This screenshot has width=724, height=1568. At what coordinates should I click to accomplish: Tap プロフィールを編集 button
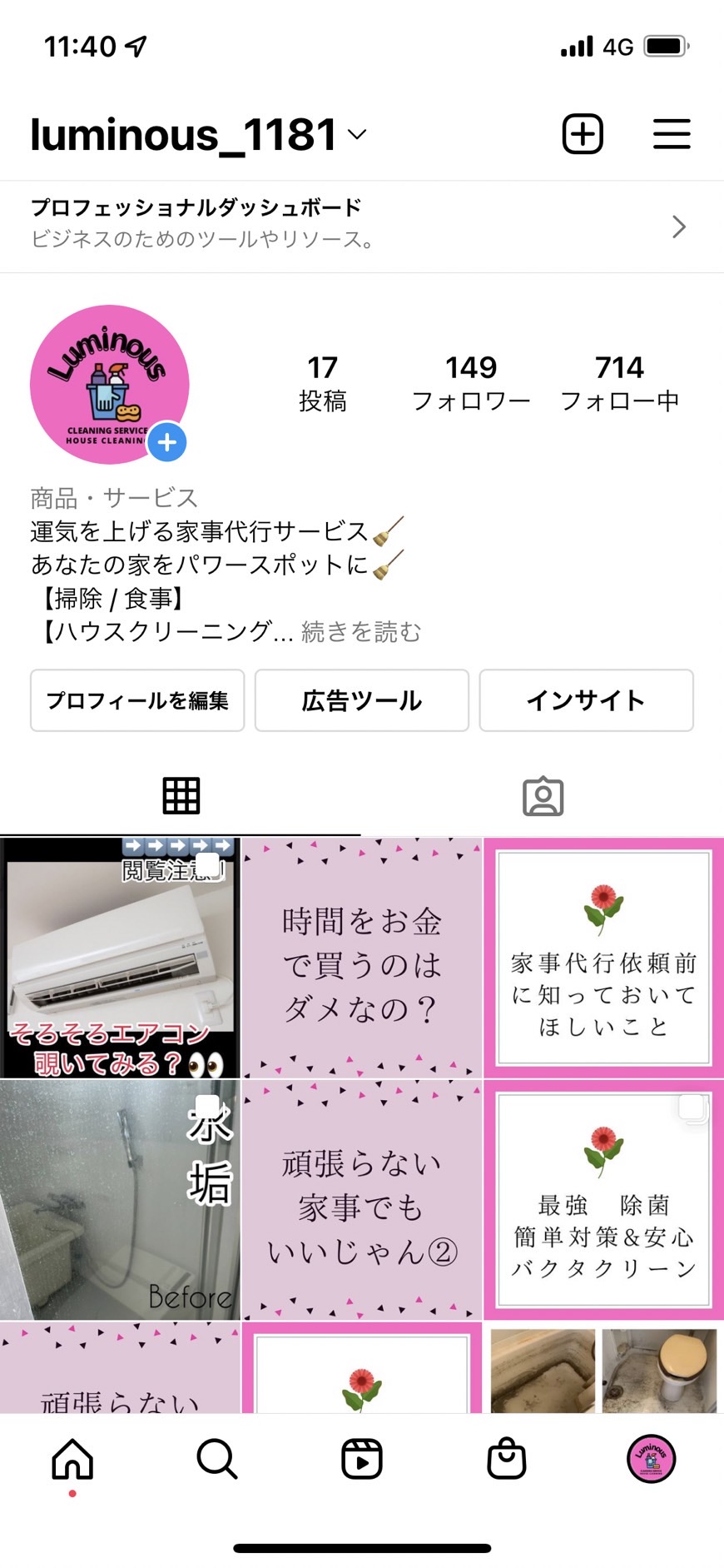137,700
